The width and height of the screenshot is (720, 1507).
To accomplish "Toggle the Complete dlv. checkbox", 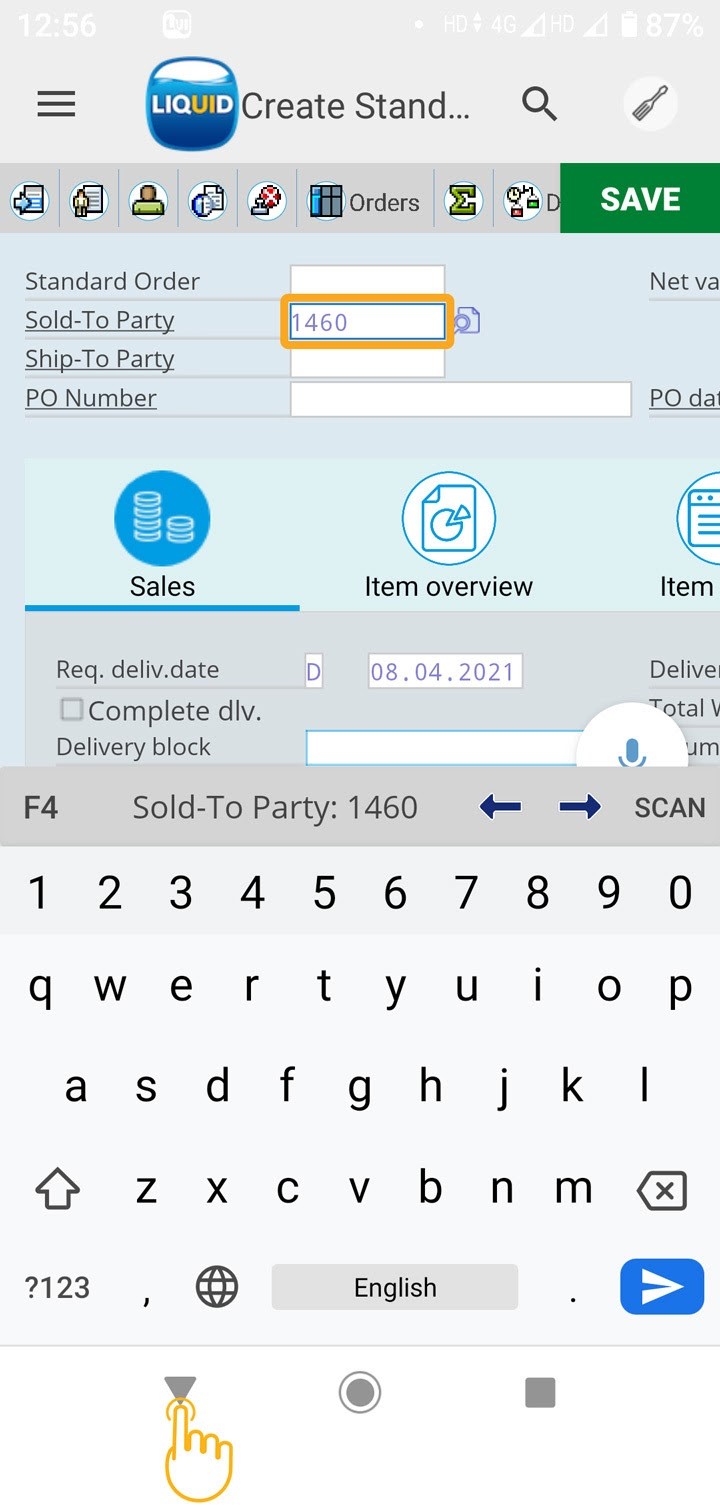I will point(72,710).
